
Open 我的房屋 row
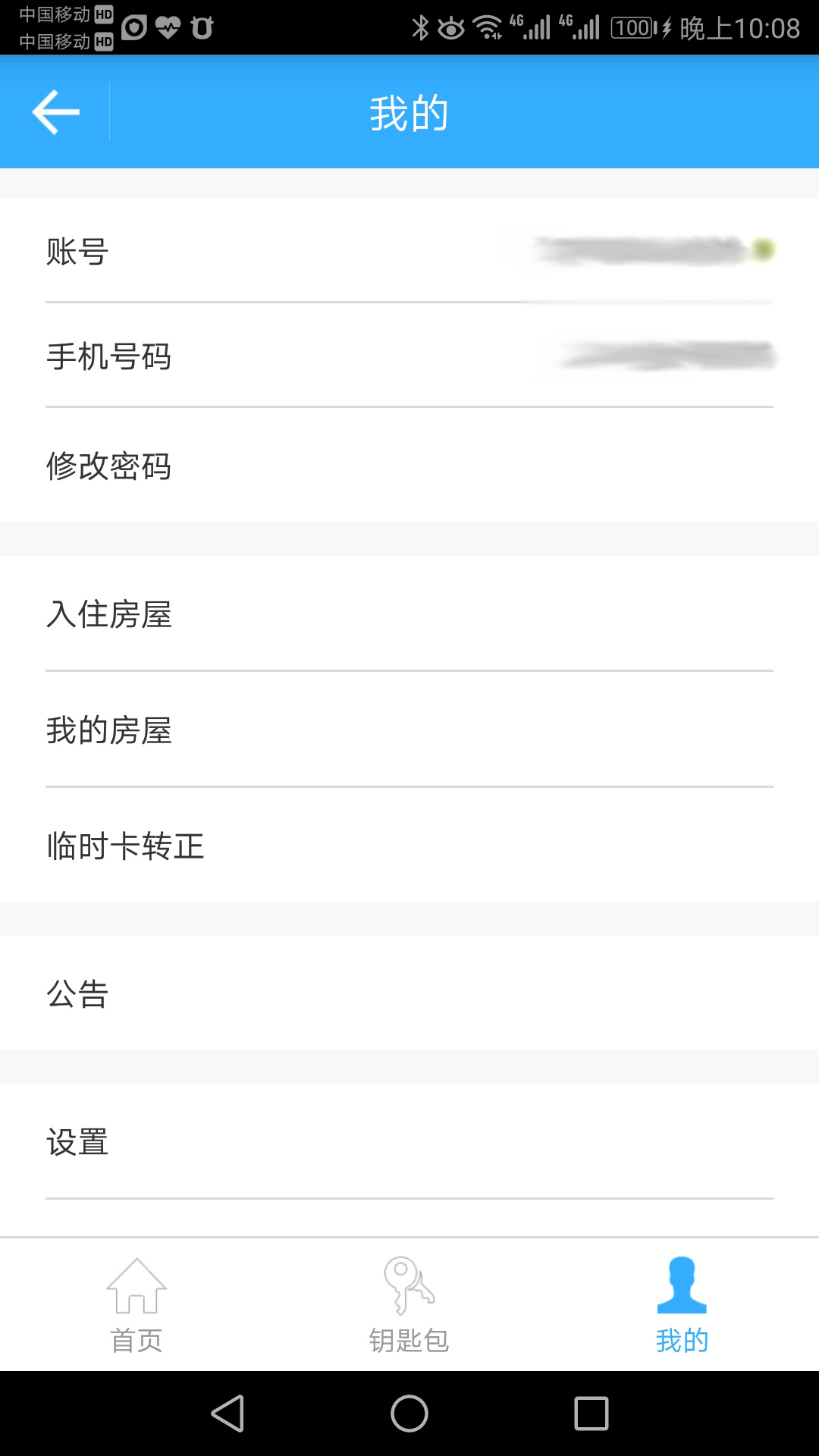click(x=409, y=730)
